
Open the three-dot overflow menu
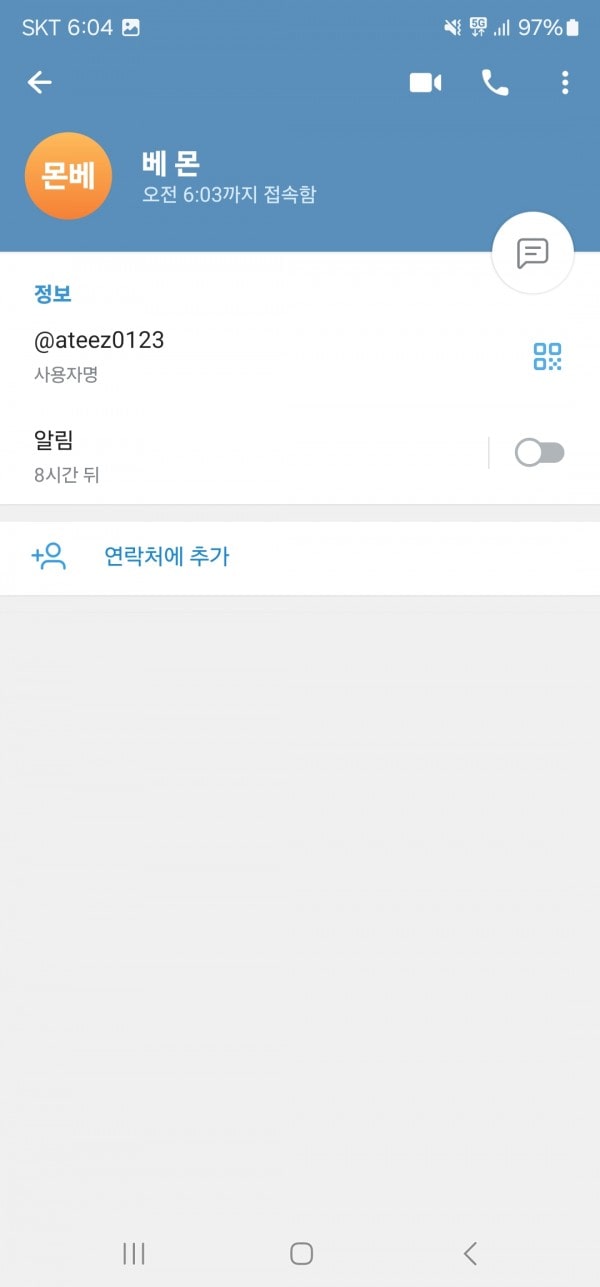pyautogui.click(x=565, y=83)
